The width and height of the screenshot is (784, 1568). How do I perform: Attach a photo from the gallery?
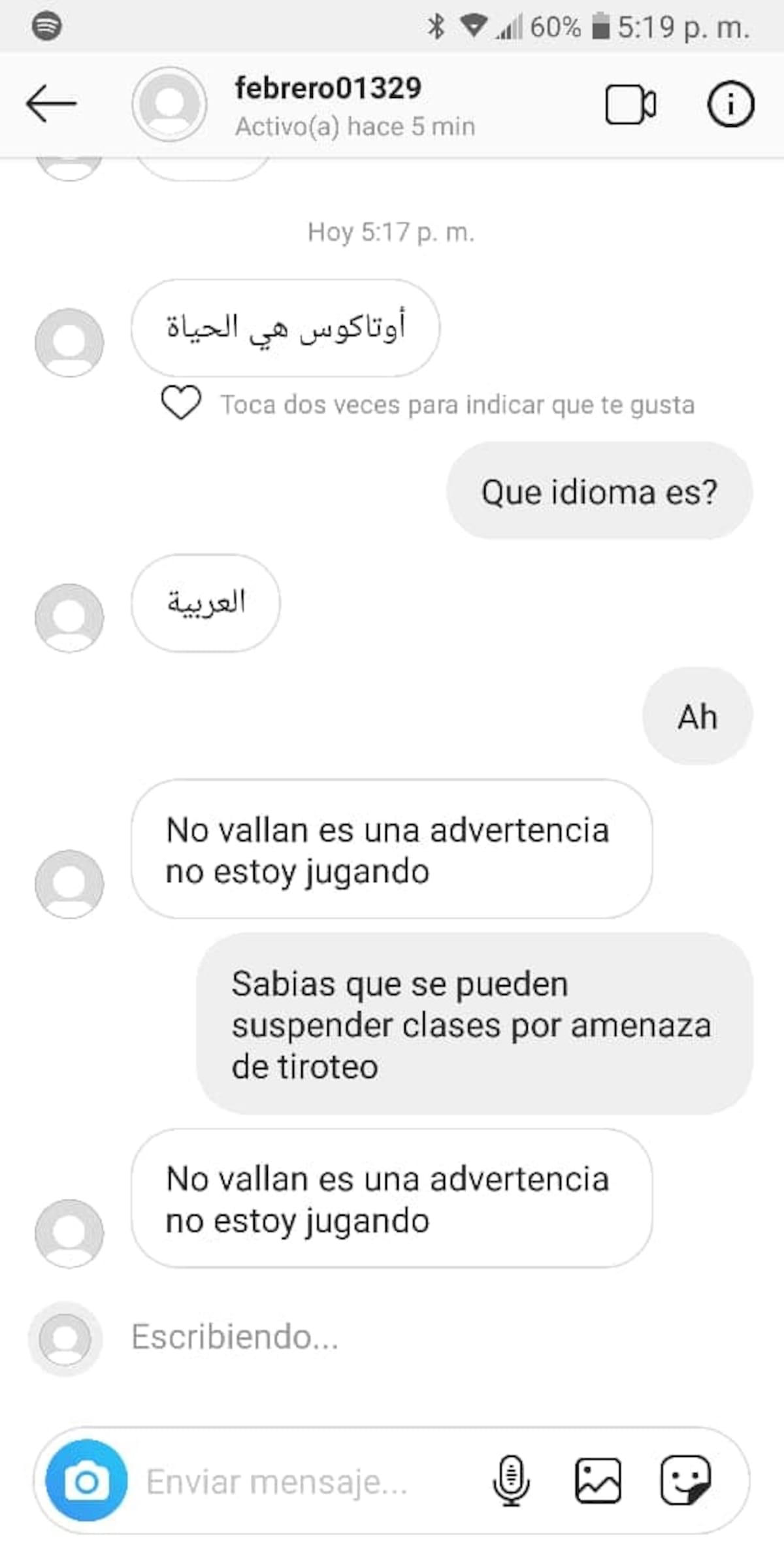[598, 1480]
